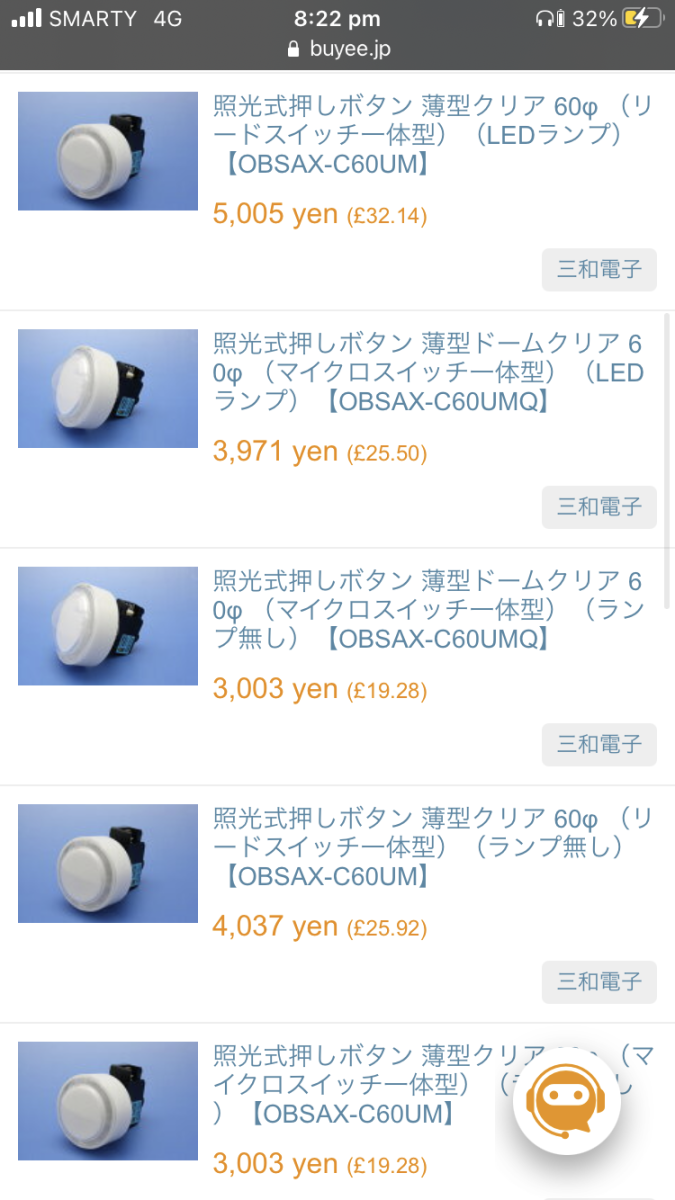Tap the product image of the 3,971 yen item
The height and width of the screenshot is (1200, 675).
tap(108, 388)
